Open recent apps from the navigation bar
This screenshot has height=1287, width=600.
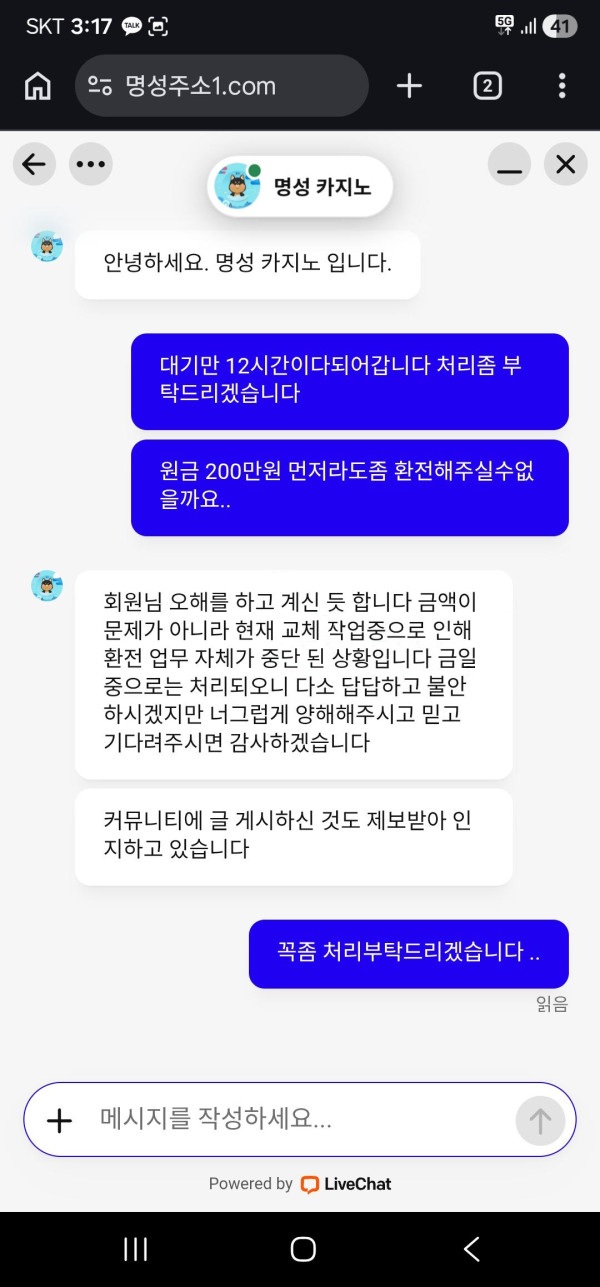click(135, 1249)
